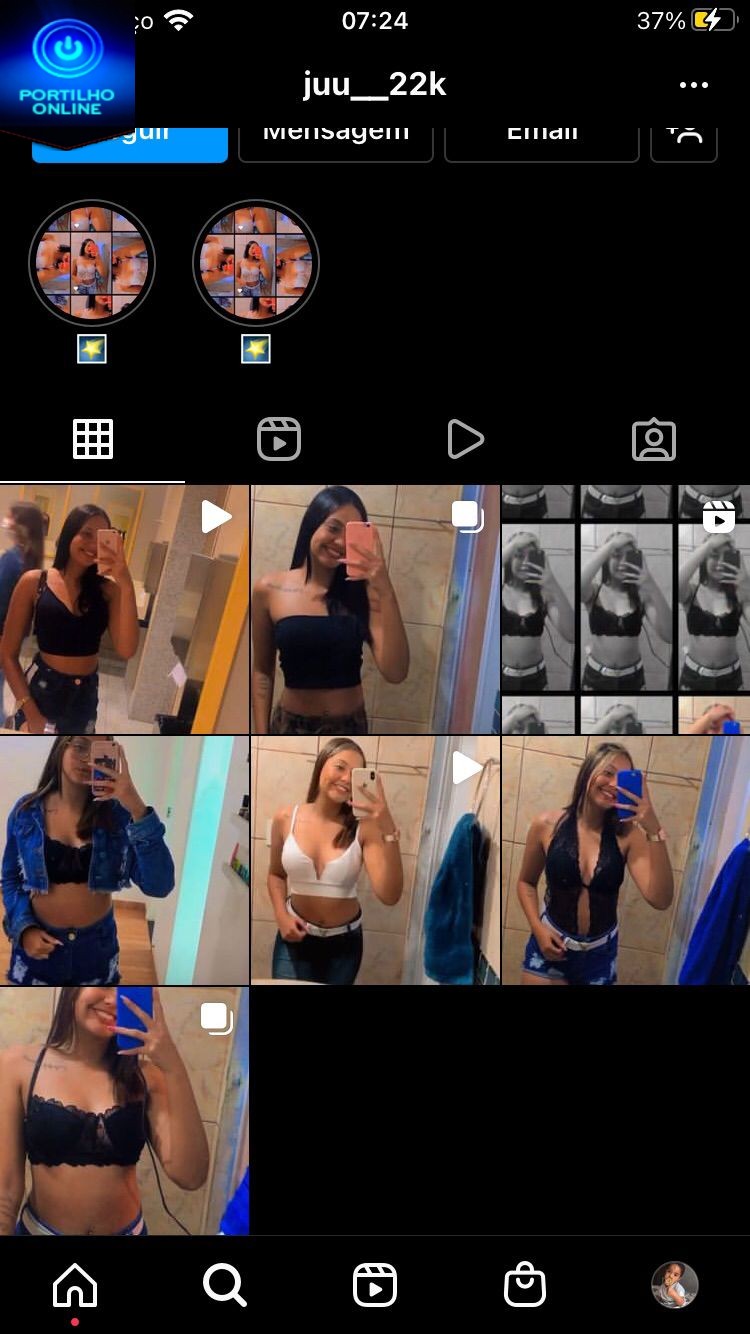This screenshot has height=1334, width=750.
Task: Open the second story highlight
Action: (255, 262)
